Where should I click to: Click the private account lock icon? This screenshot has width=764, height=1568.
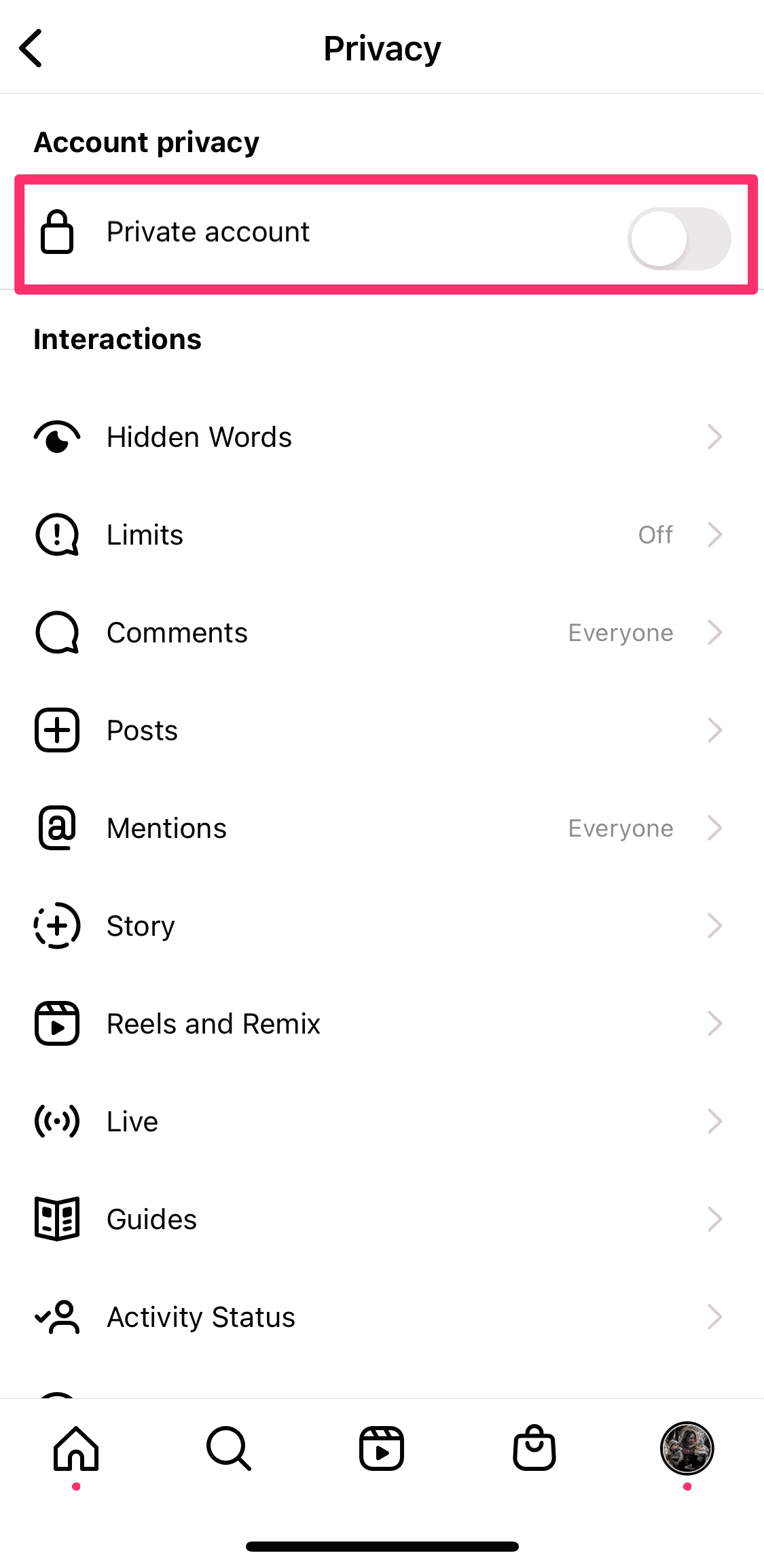coord(57,232)
